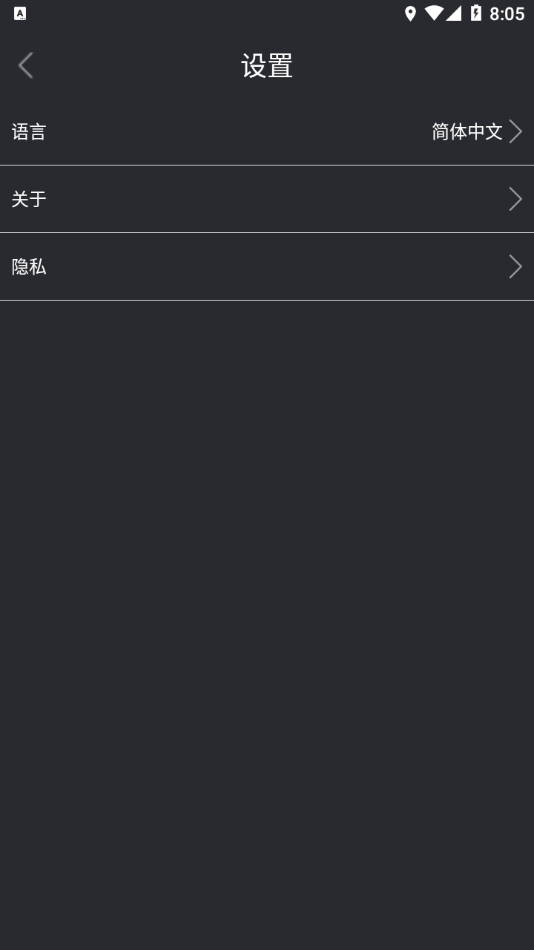Open the 语言 language setting row
The height and width of the screenshot is (950, 534).
pos(267,131)
